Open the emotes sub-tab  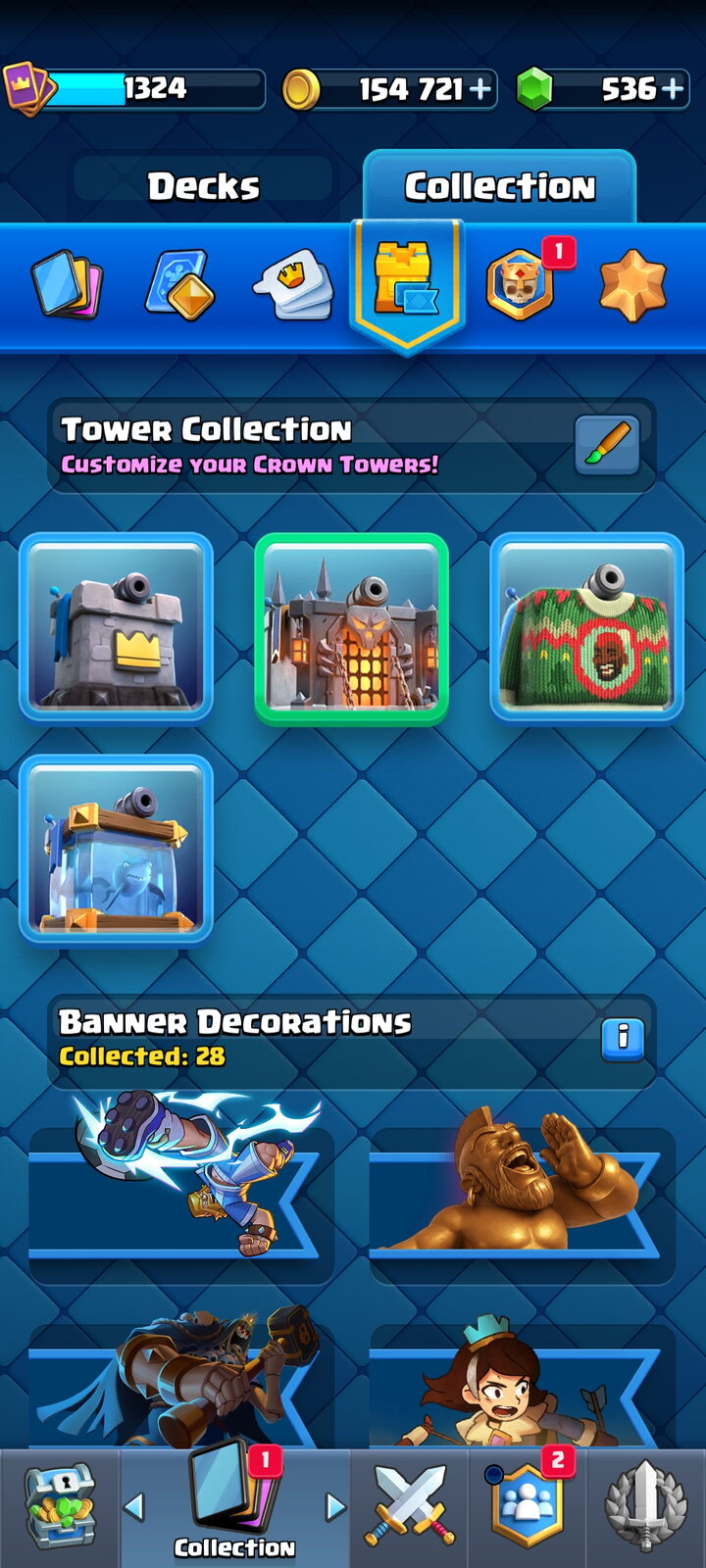coord(294,285)
